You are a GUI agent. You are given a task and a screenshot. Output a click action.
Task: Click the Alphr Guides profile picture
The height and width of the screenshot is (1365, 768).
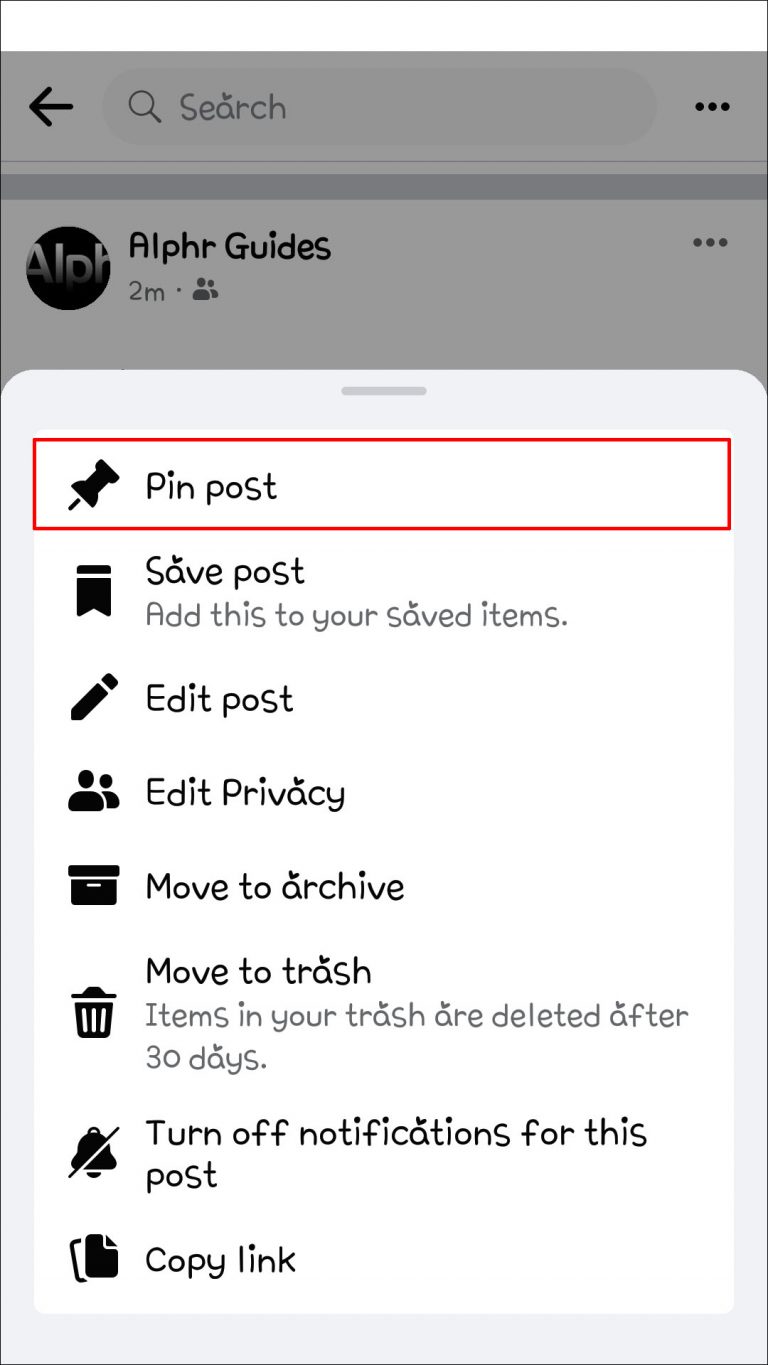point(68,268)
